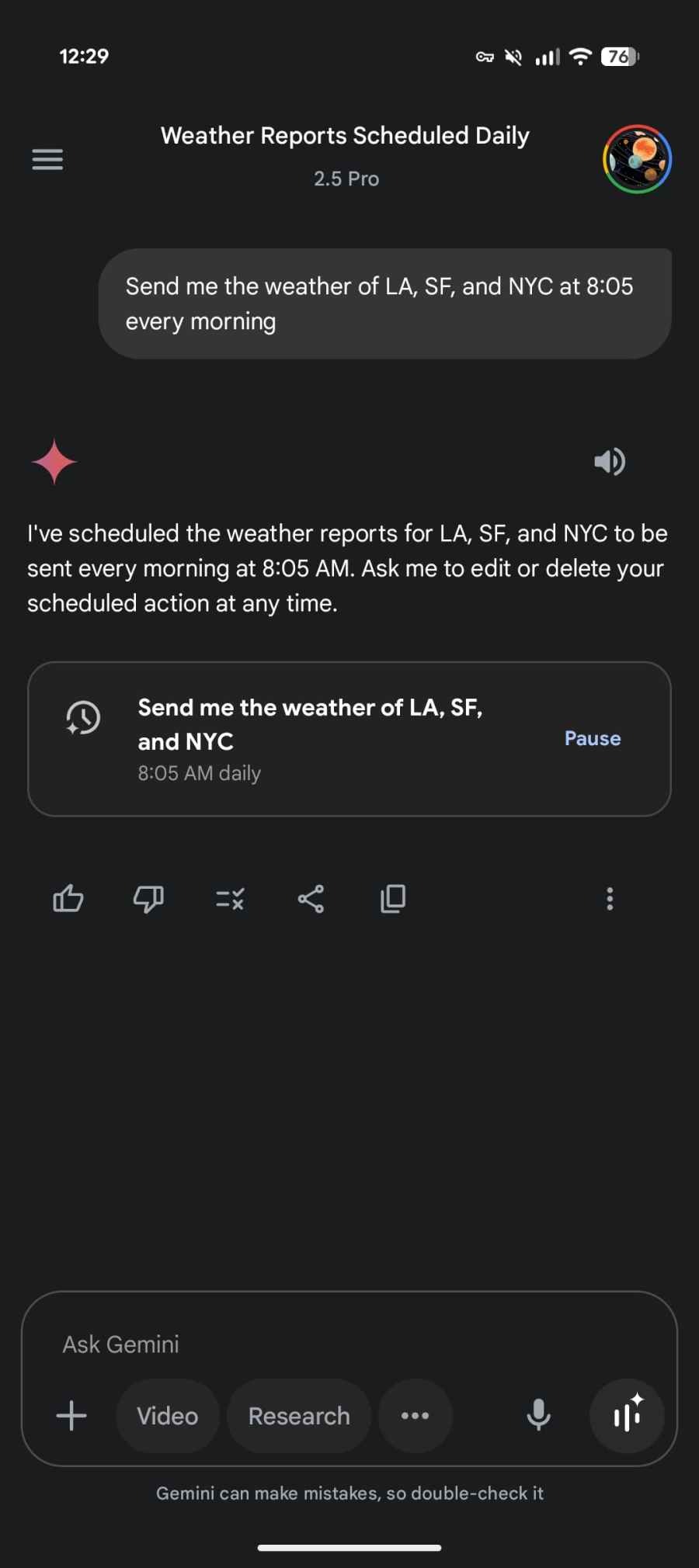
Task: Copy the response text
Action: pyautogui.click(x=393, y=899)
